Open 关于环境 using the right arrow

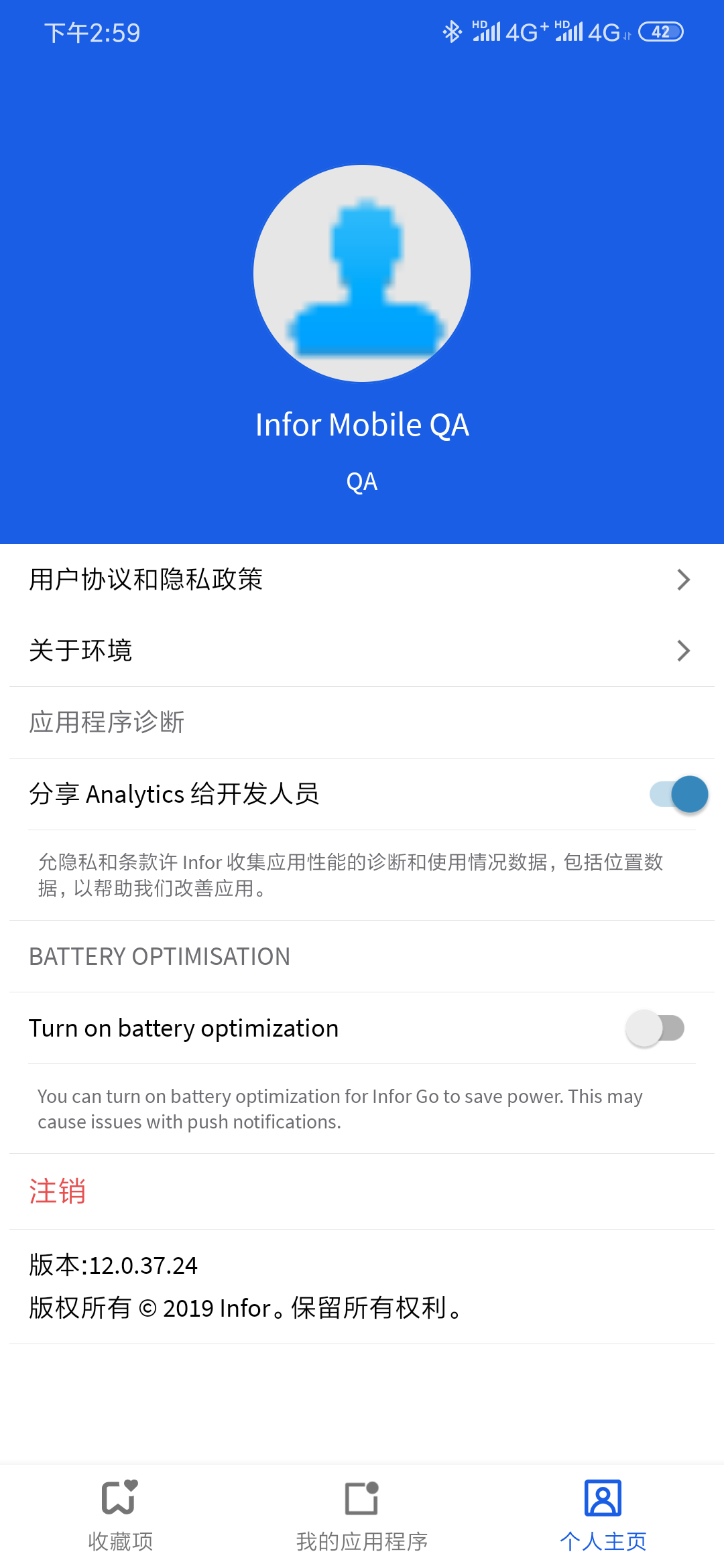pyautogui.click(x=684, y=650)
